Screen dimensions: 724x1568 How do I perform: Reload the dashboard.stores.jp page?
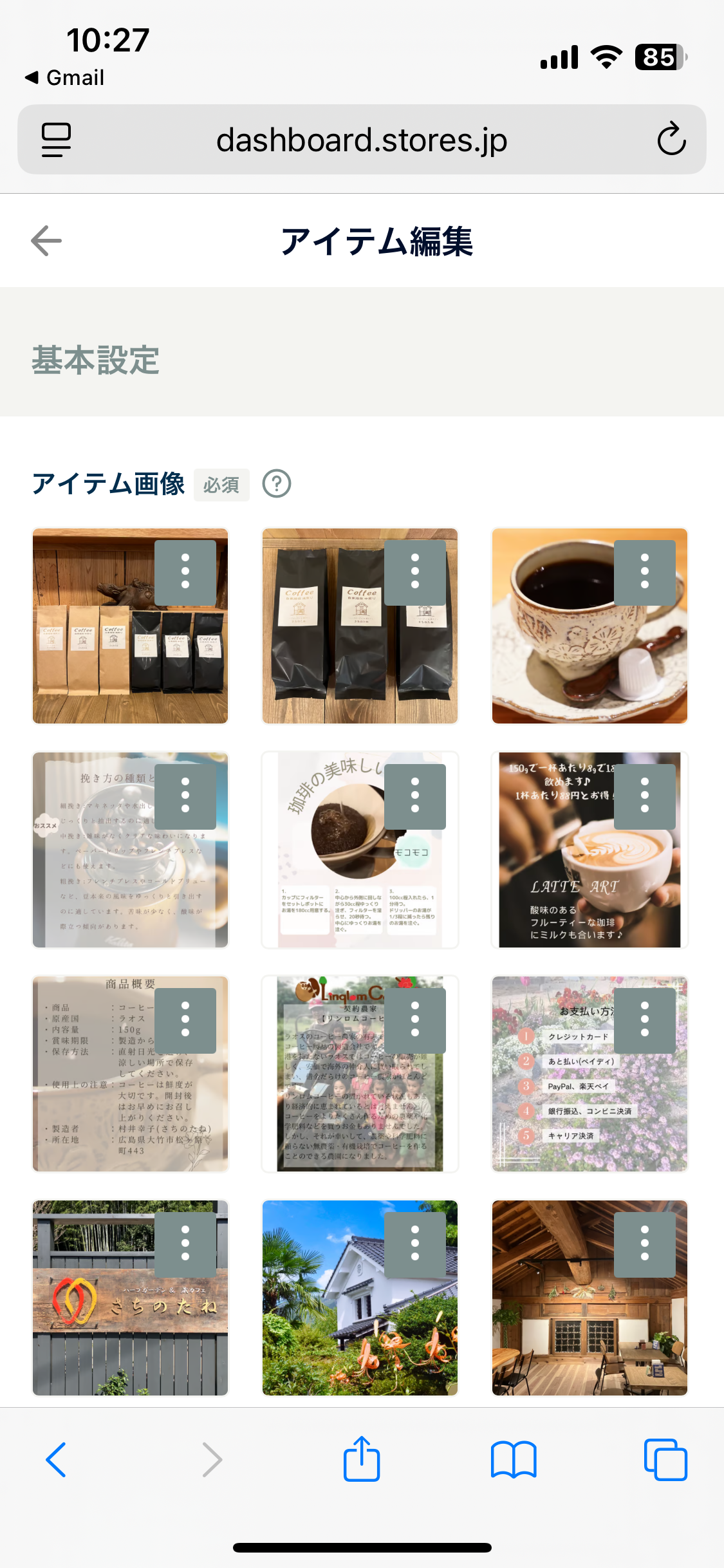[671, 139]
